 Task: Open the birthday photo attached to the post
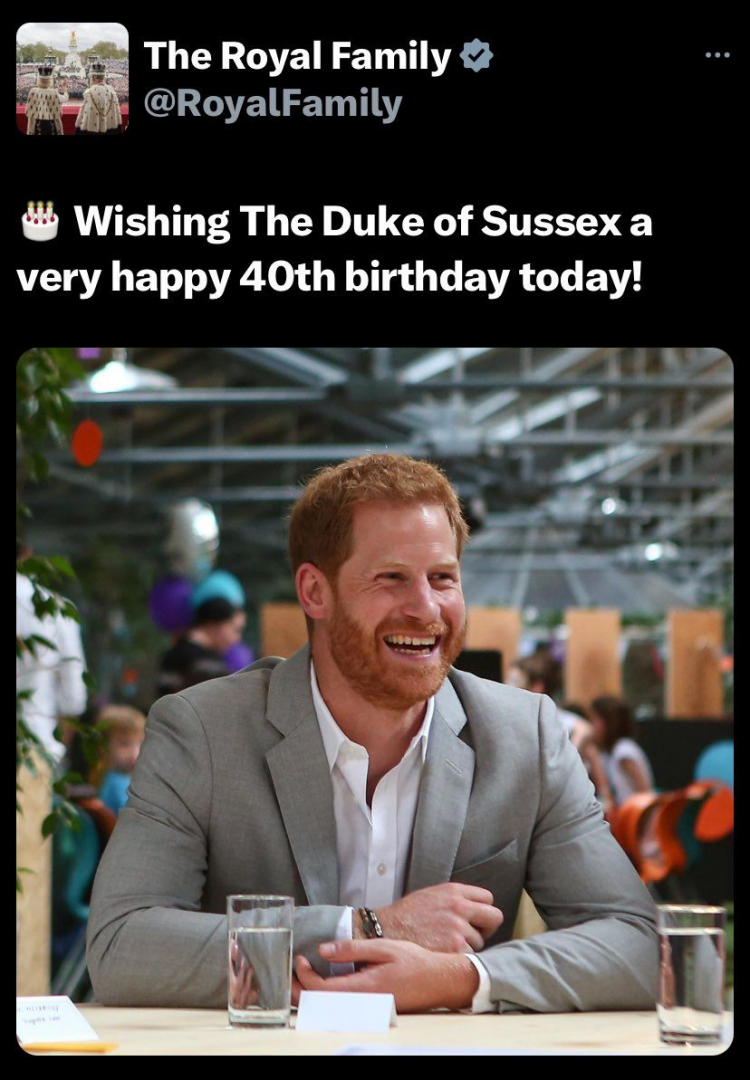374,700
